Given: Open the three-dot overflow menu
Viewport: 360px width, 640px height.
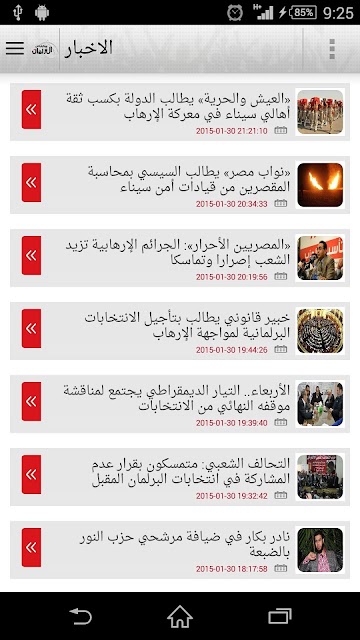Looking at the screenshot, I should pyautogui.click(x=332, y=49).
